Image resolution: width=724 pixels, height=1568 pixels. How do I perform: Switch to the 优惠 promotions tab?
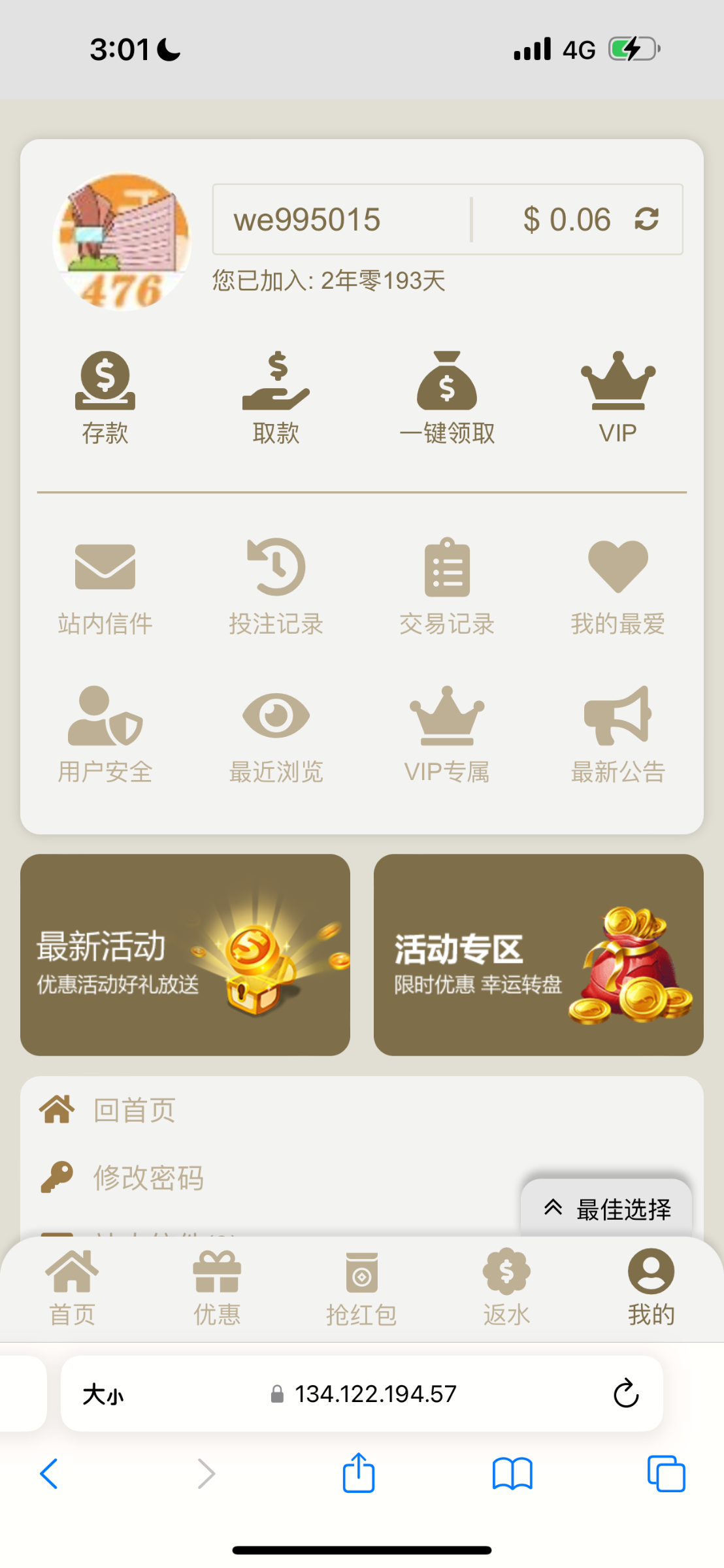pos(216,1287)
